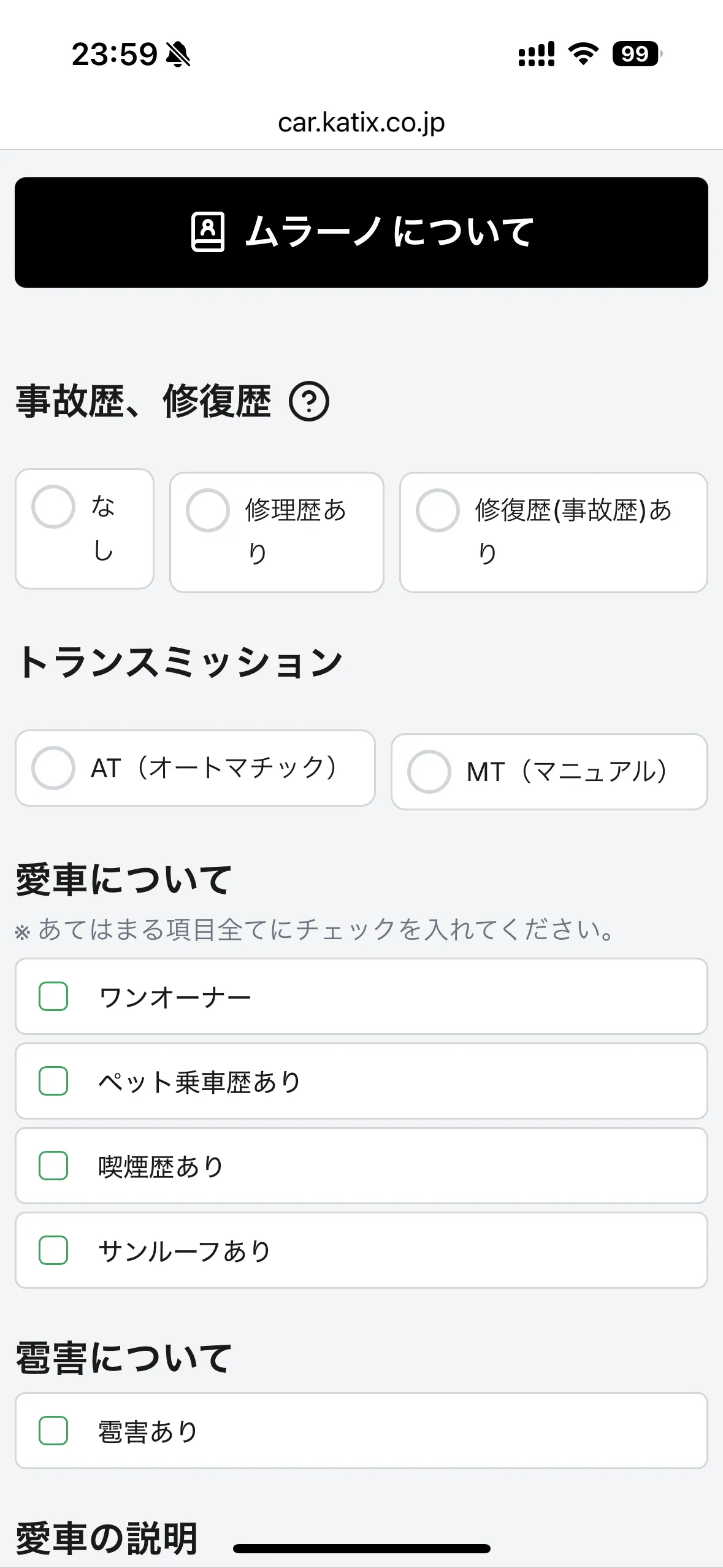Click the ID card icon on the black header
This screenshot has width=723, height=1568.
(208, 232)
